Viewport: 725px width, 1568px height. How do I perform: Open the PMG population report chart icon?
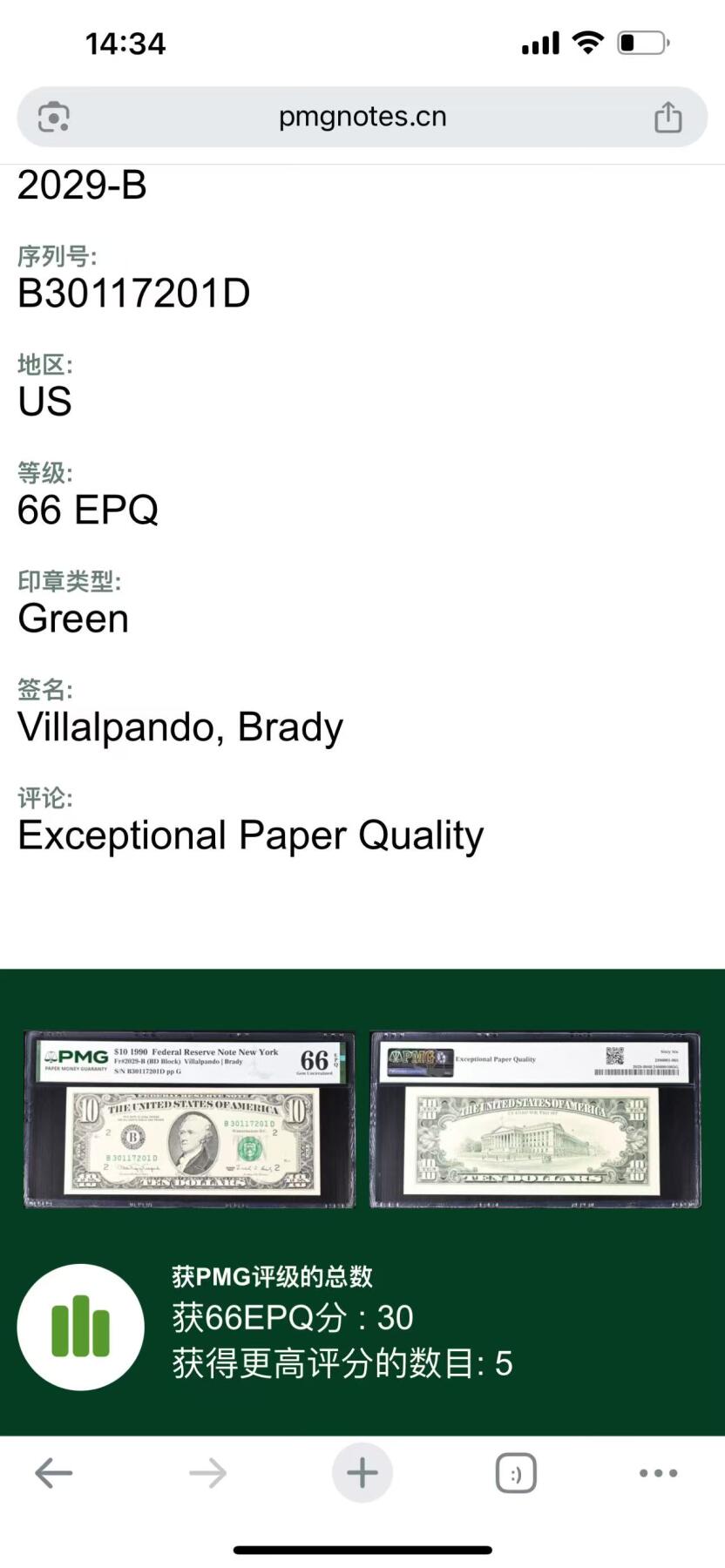(80, 1327)
